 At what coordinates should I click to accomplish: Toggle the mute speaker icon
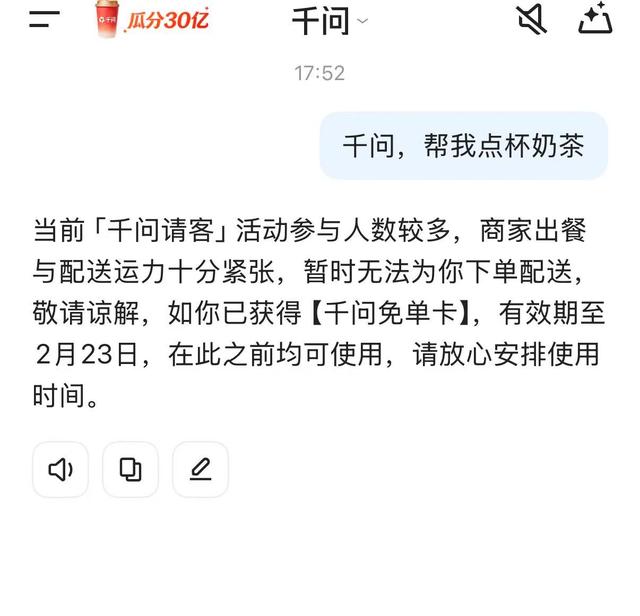[531, 19]
